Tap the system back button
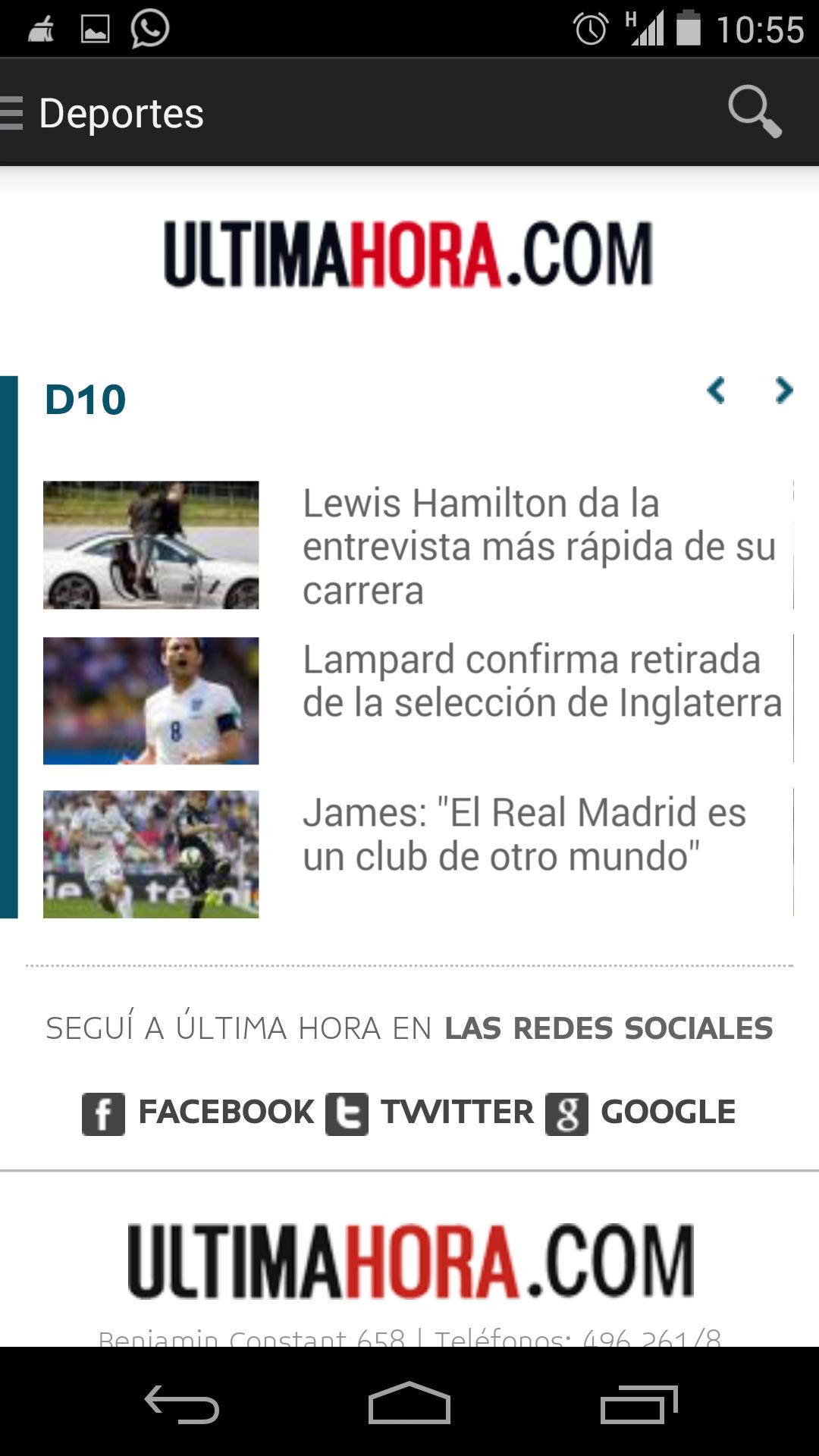The width and height of the screenshot is (819, 1456). coord(182,1404)
